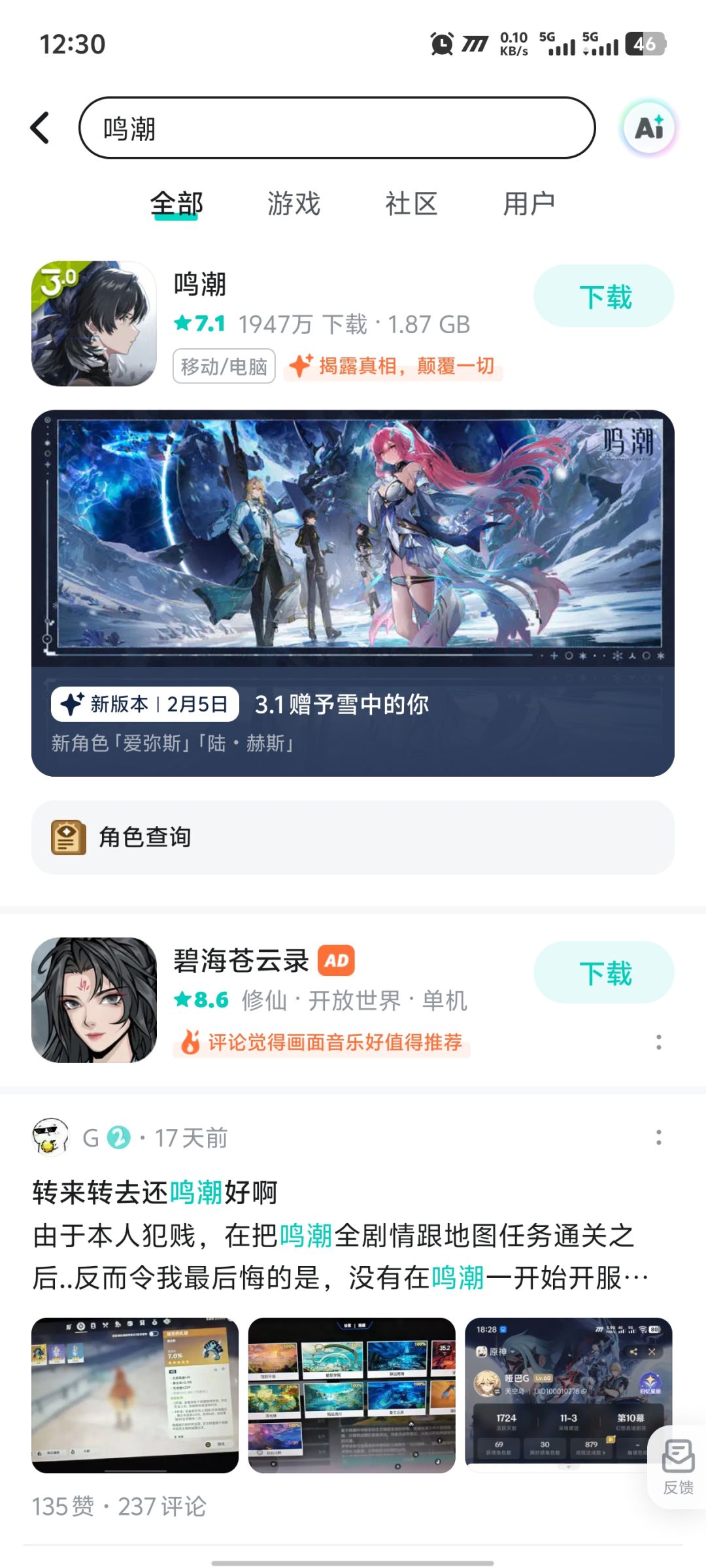The width and height of the screenshot is (706, 1568).
Task: Tap the 反馈 feedback button
Action: tap(678, 1467)
